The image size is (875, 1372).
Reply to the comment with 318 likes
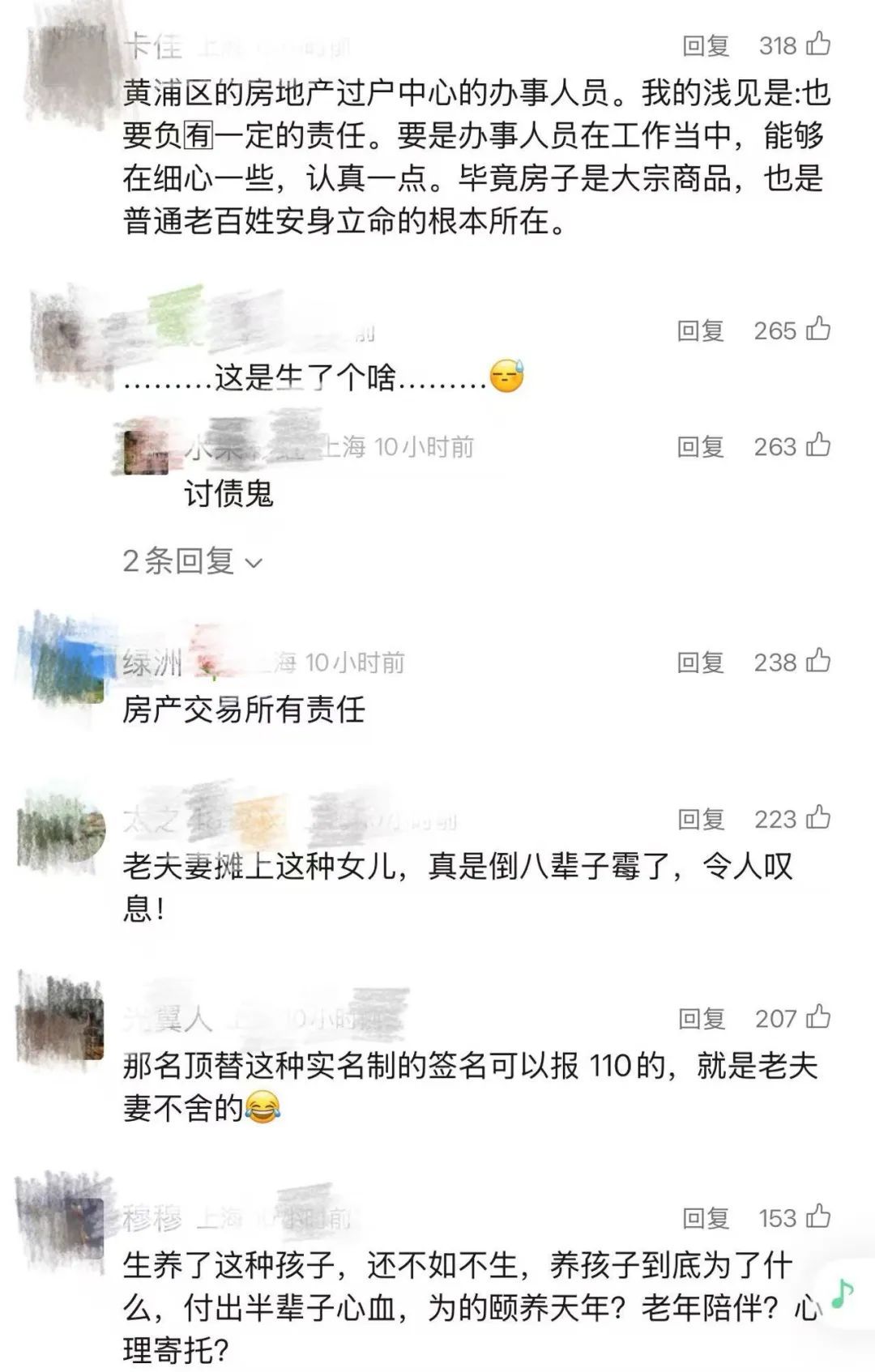[705, 45]
